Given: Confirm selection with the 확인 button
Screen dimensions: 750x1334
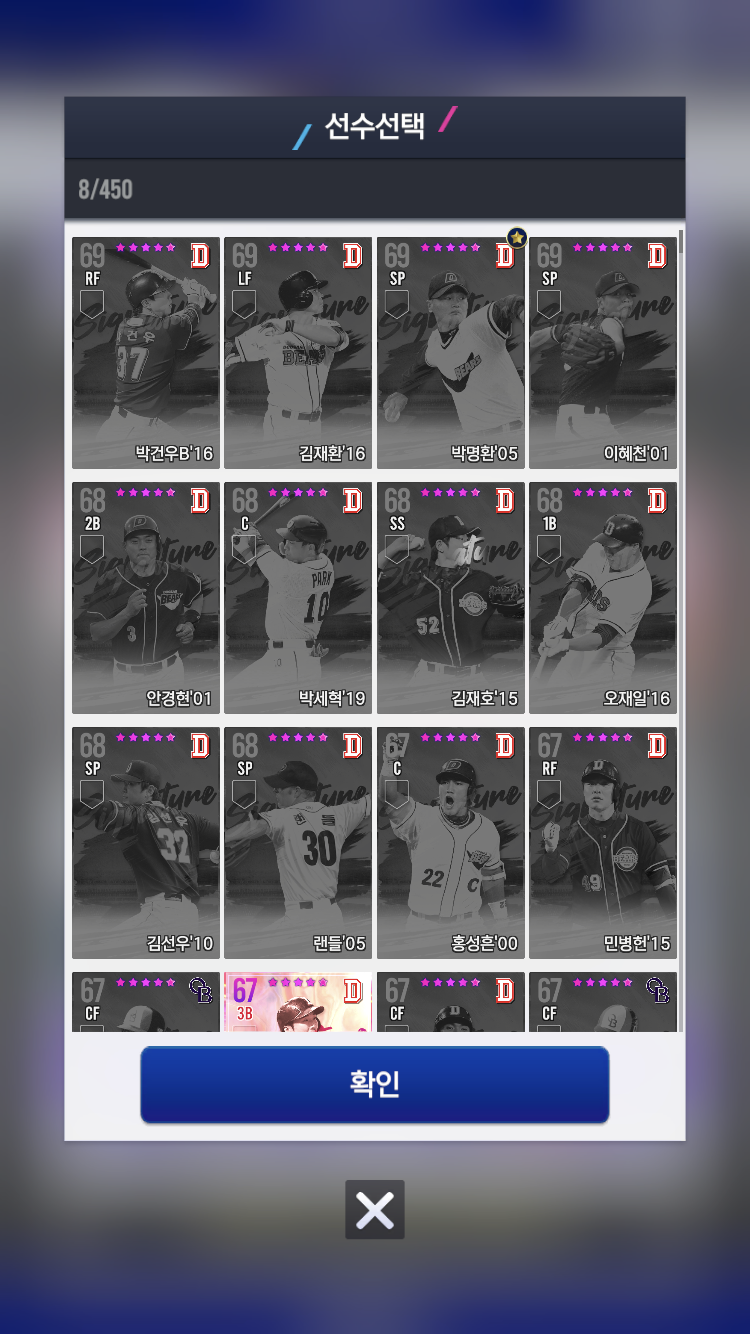Looking at the screenshot, I should (x=374, y=1085).
